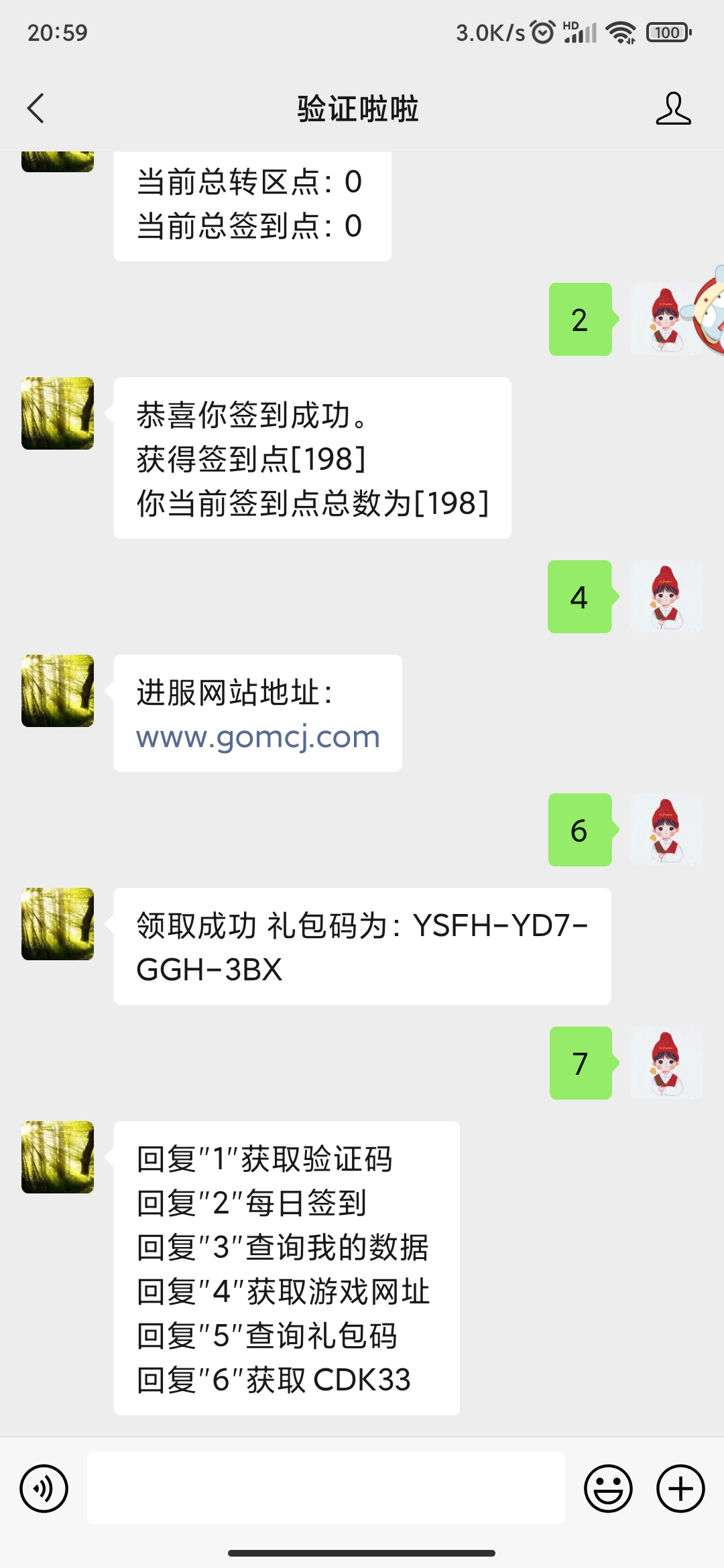Open the emoji picker
This screenshot has width=724, height=1568.
(608, 1489)
